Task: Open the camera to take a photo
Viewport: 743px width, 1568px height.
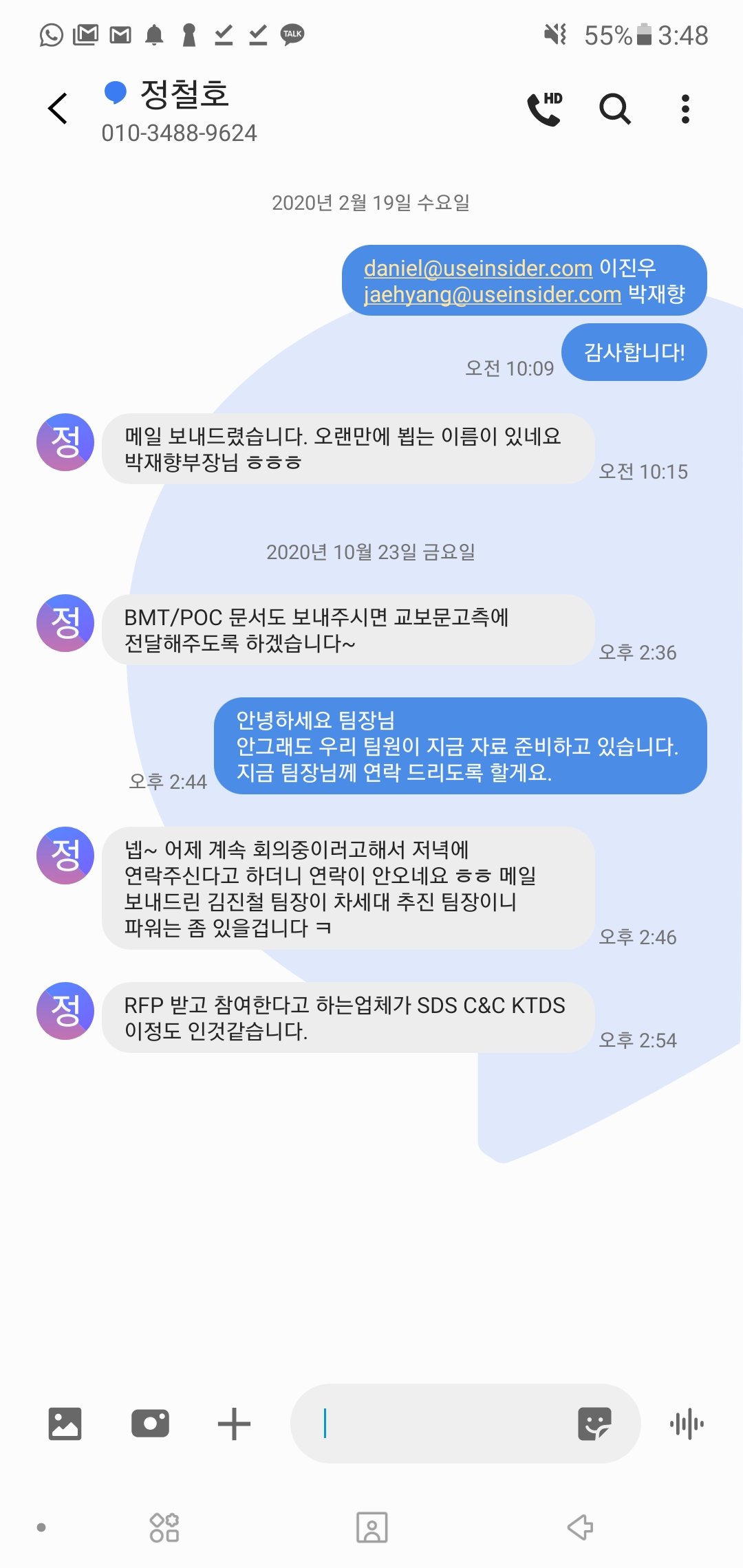Action: coord(150,1424)
